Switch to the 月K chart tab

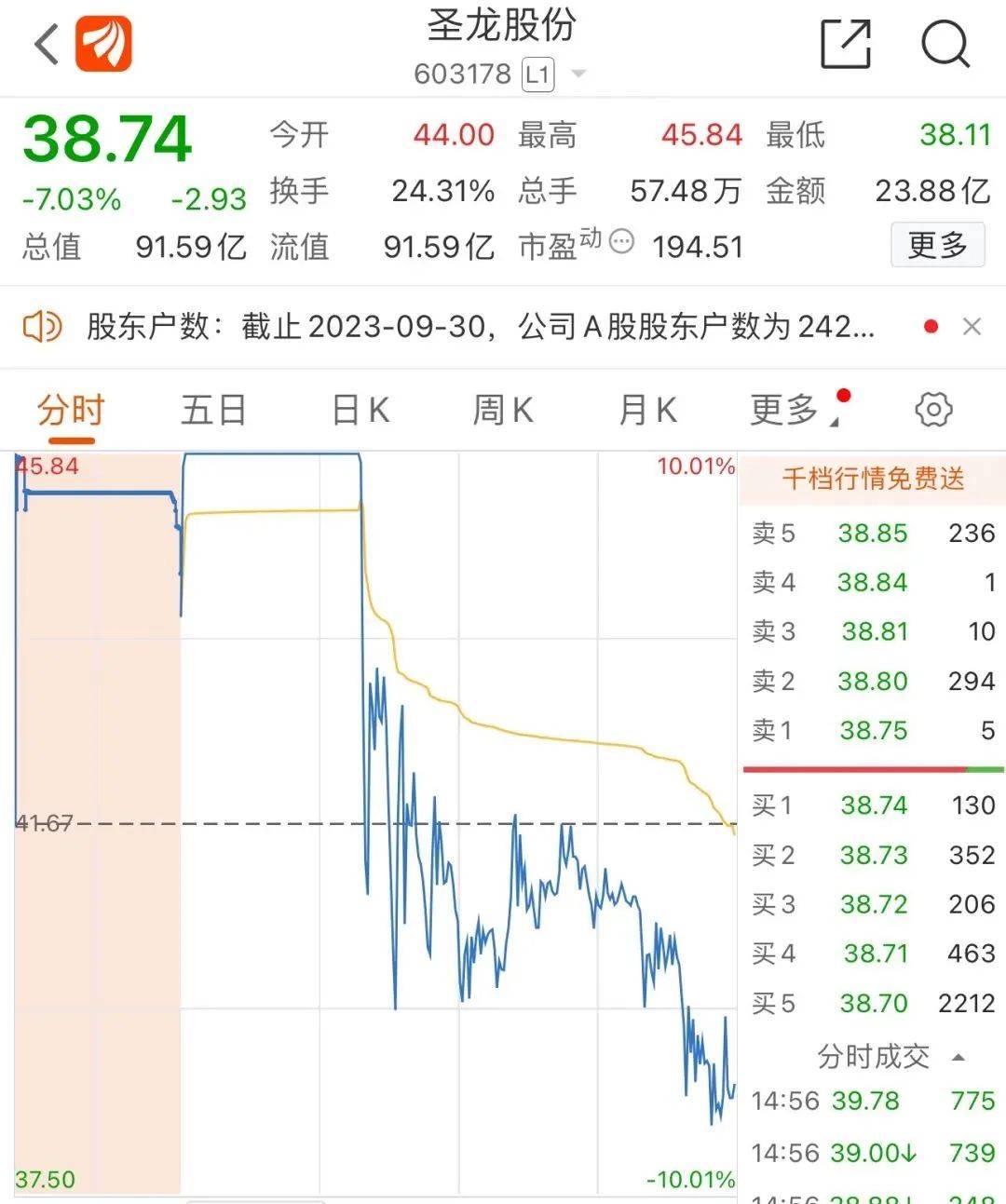pos(647,410)
